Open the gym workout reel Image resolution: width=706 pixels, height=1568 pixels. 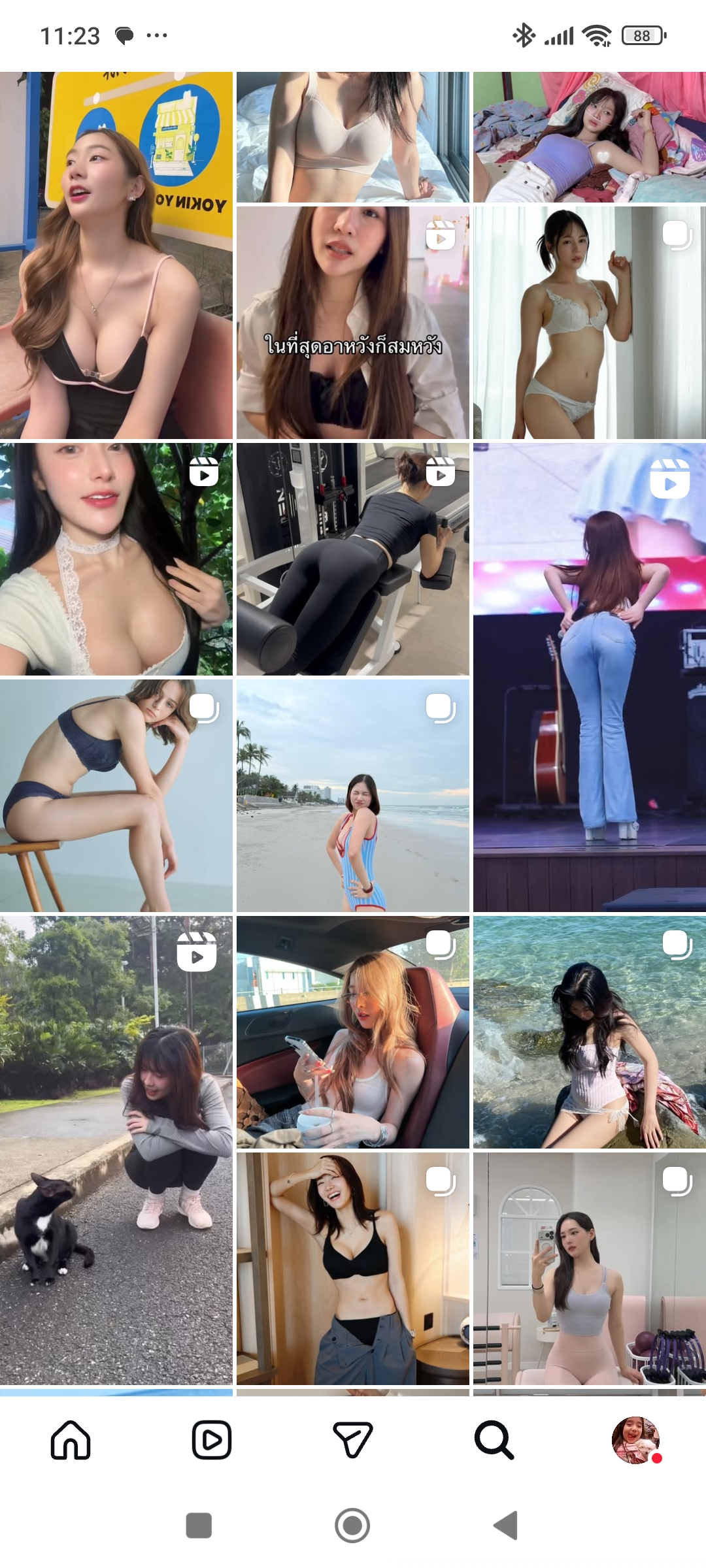click(353, 559)
